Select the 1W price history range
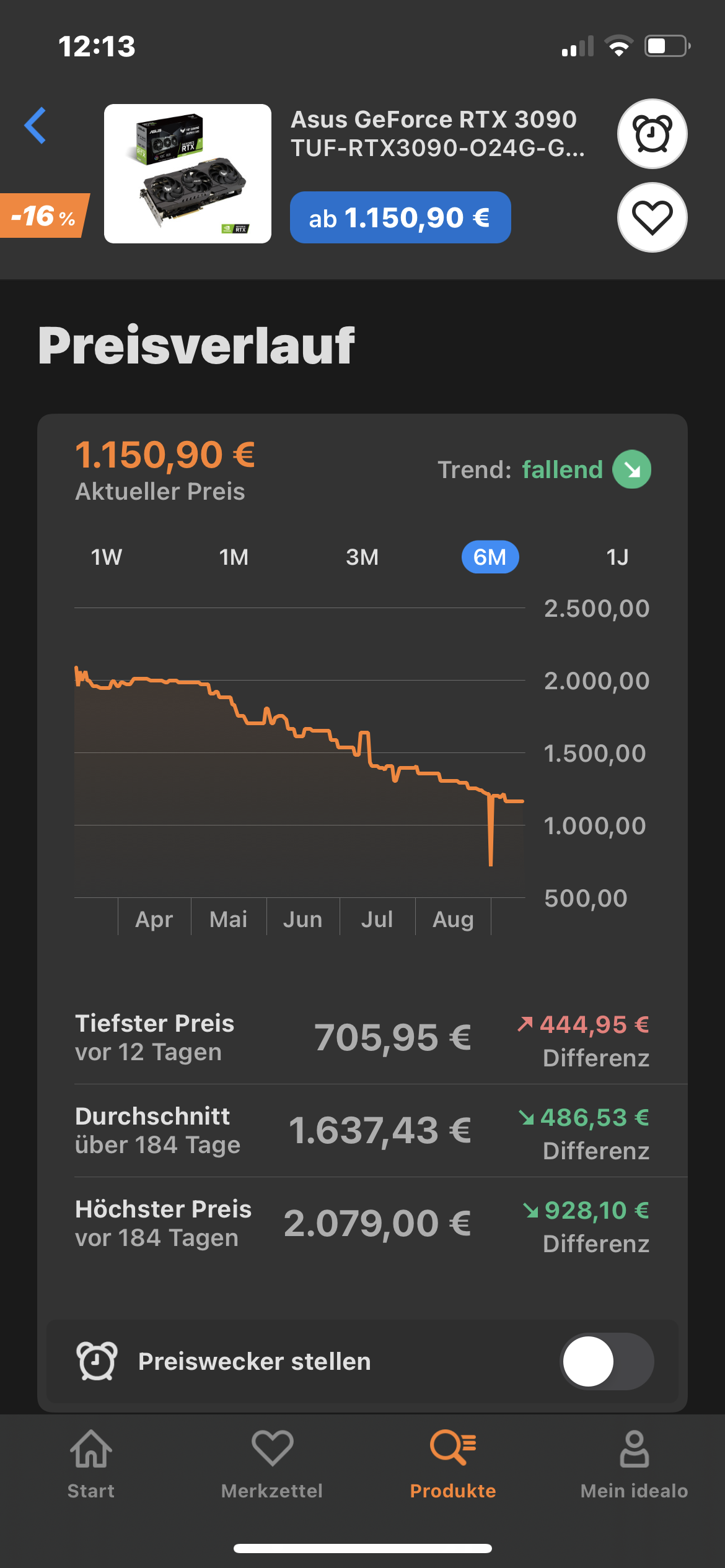 tap(107, 557)
